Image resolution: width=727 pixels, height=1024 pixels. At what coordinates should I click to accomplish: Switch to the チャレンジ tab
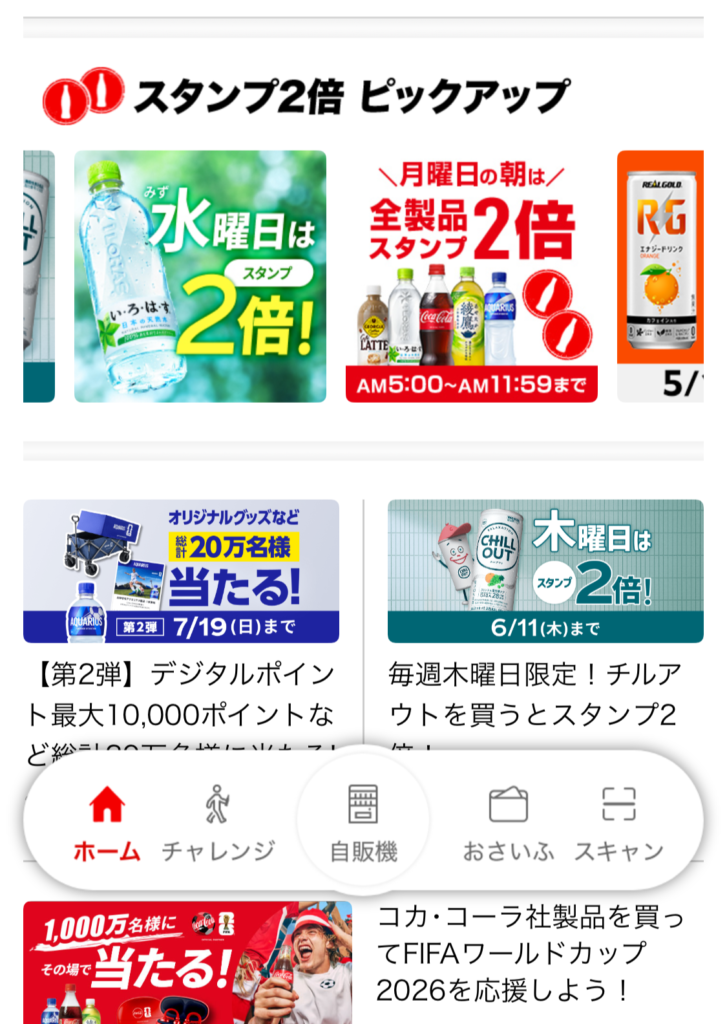pyautogui.click(x=218, y=824)
